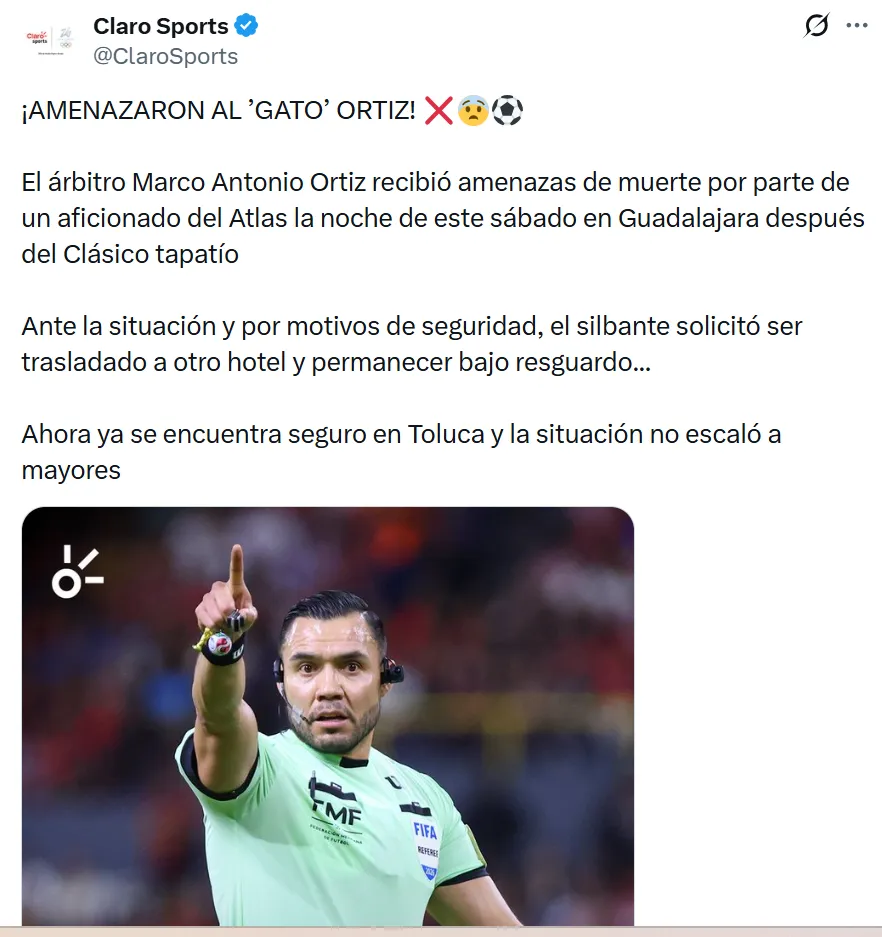882x937 pixels.
Task: Open the Claro Sports account name
Action: pos(160,26)
